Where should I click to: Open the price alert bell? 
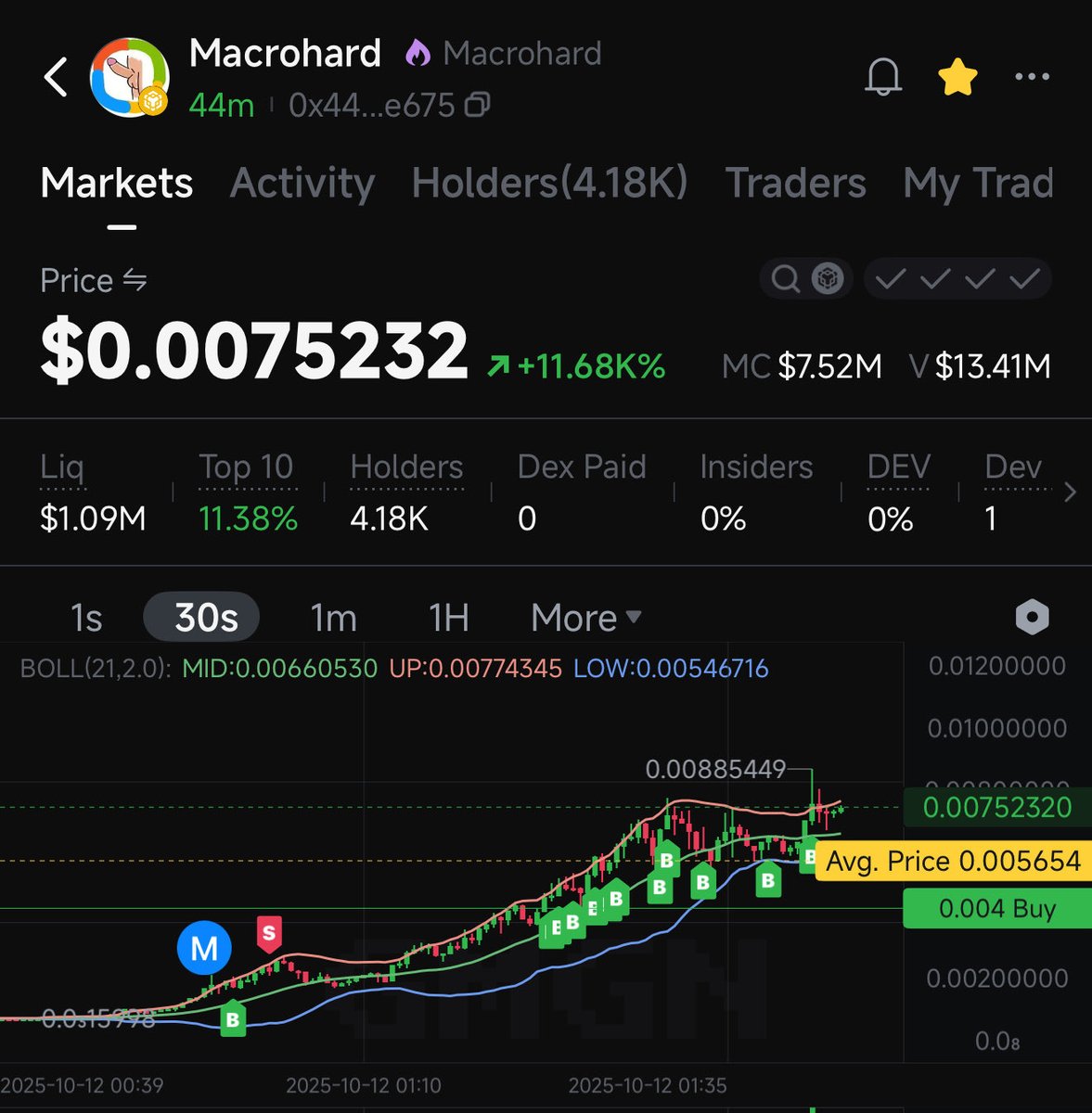[x=882, y=78]
